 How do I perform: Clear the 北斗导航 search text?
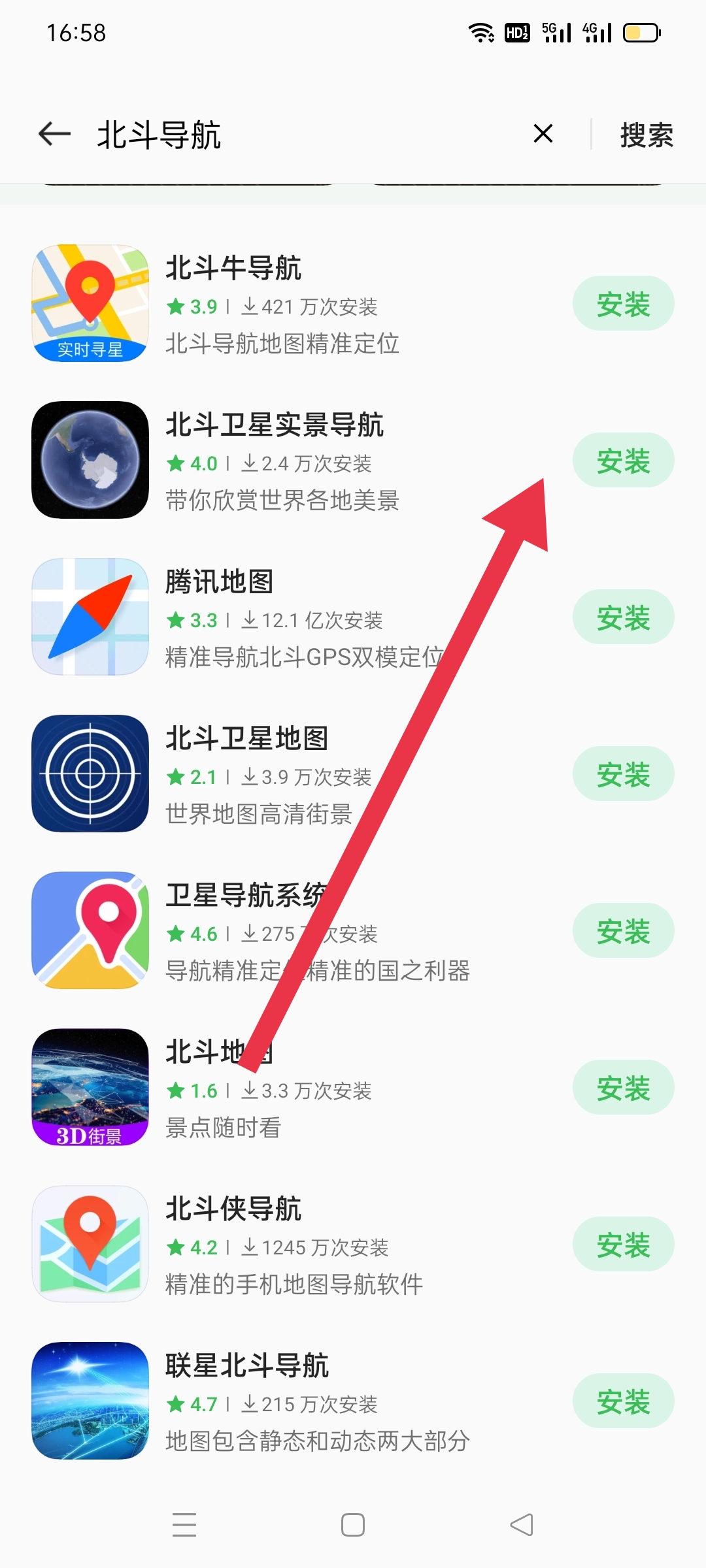pyautogui.click(x=543, y=134)
